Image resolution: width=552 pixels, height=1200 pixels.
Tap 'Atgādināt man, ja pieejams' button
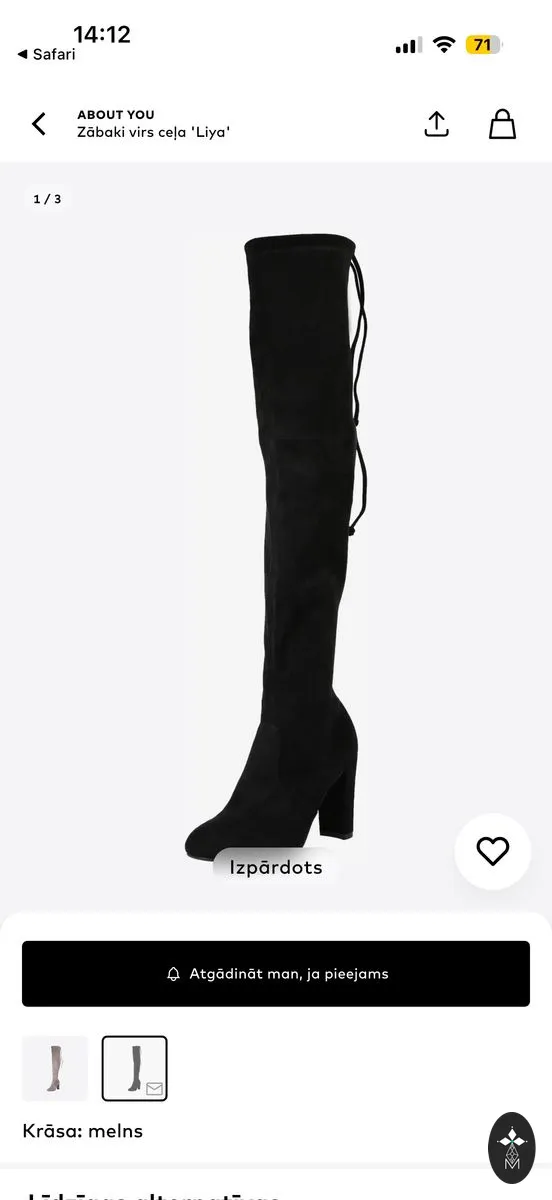point(276,973)
